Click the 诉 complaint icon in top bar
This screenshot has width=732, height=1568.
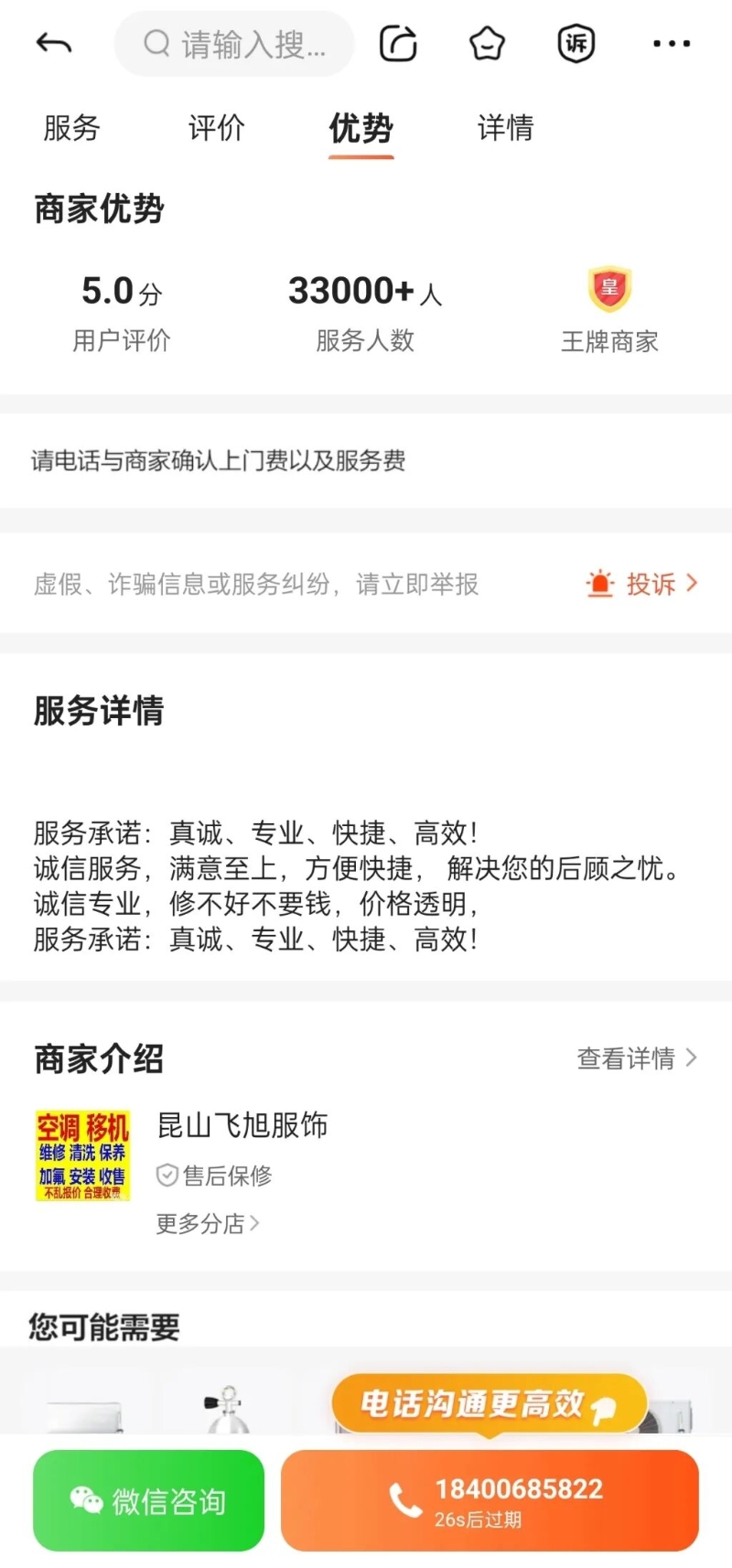(576, 43)
